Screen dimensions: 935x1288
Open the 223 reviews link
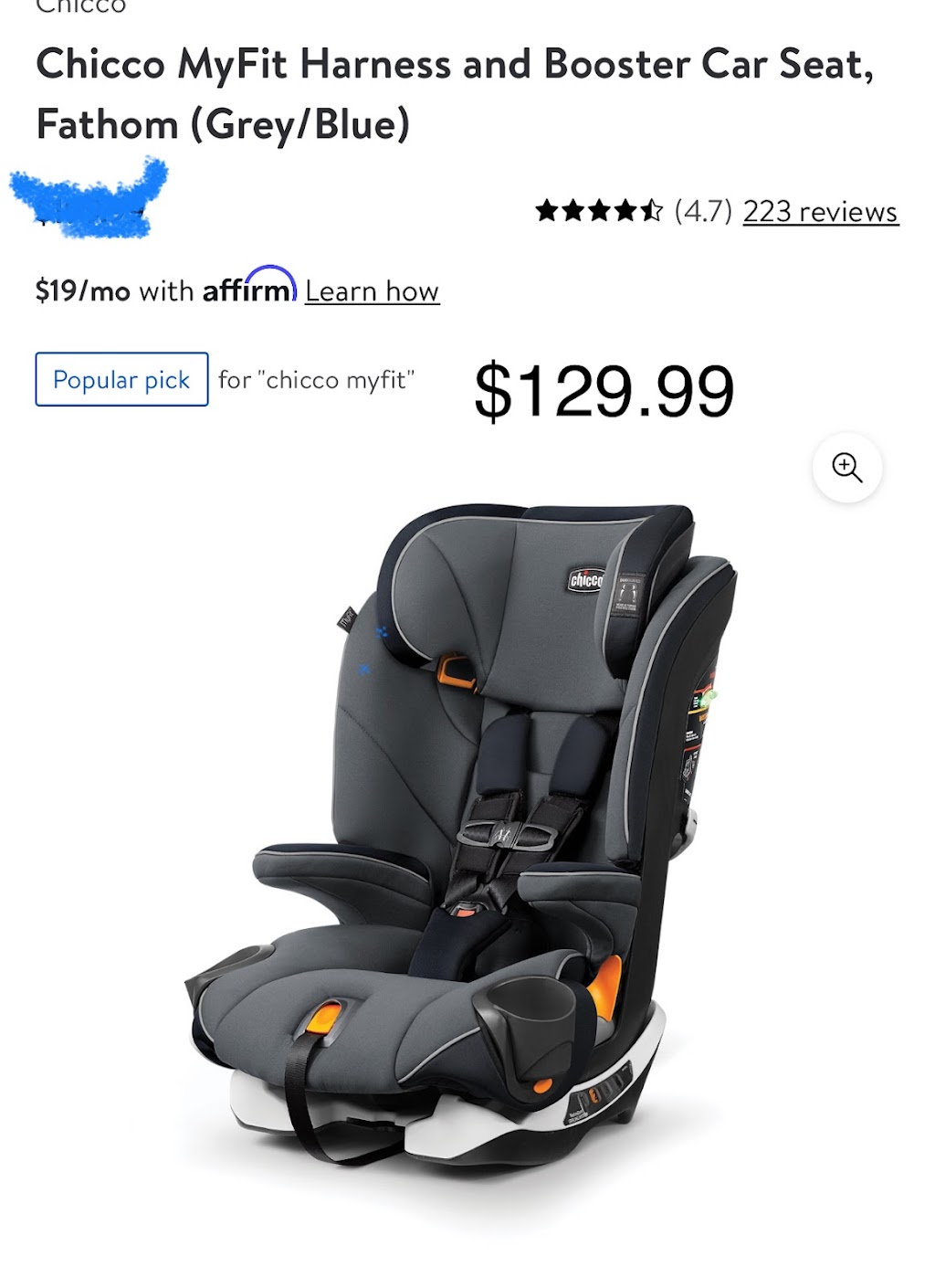click(820, 212)
